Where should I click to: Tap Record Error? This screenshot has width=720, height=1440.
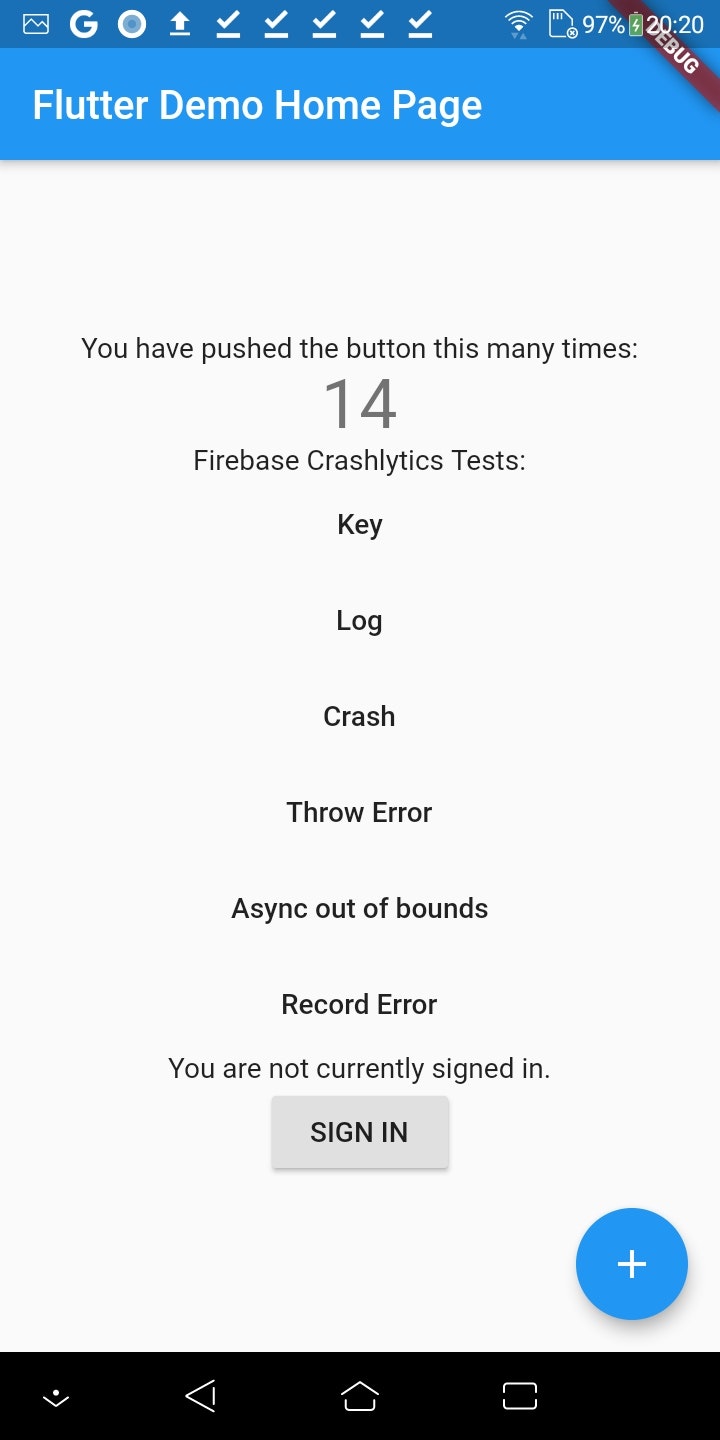tap(359, 1004)
